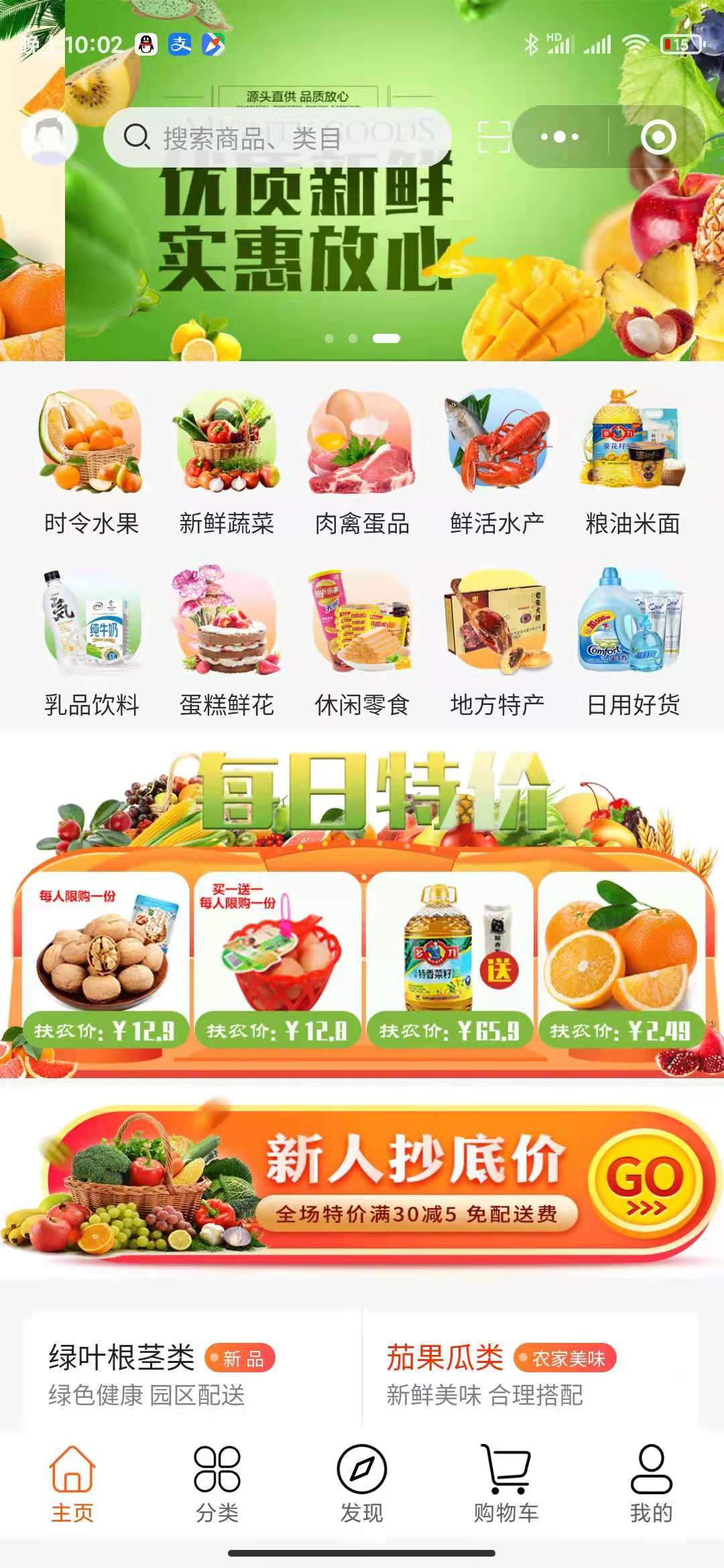The image size is (724, 1568).
Task: Open the walnut deal priced ¥12.9
Action: (105, 958)
